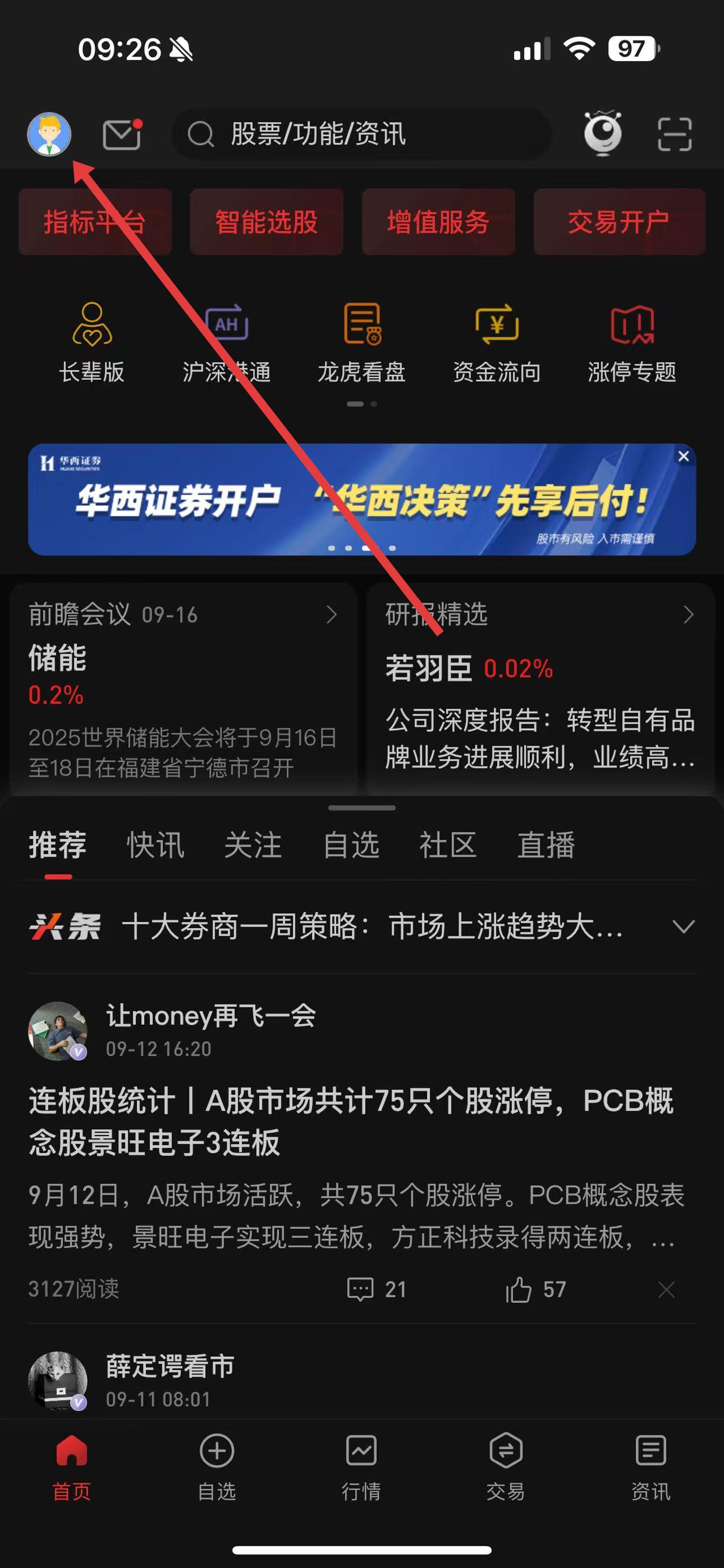
Task: Select 交易开户 button
Action: click(x=619, y=222)
